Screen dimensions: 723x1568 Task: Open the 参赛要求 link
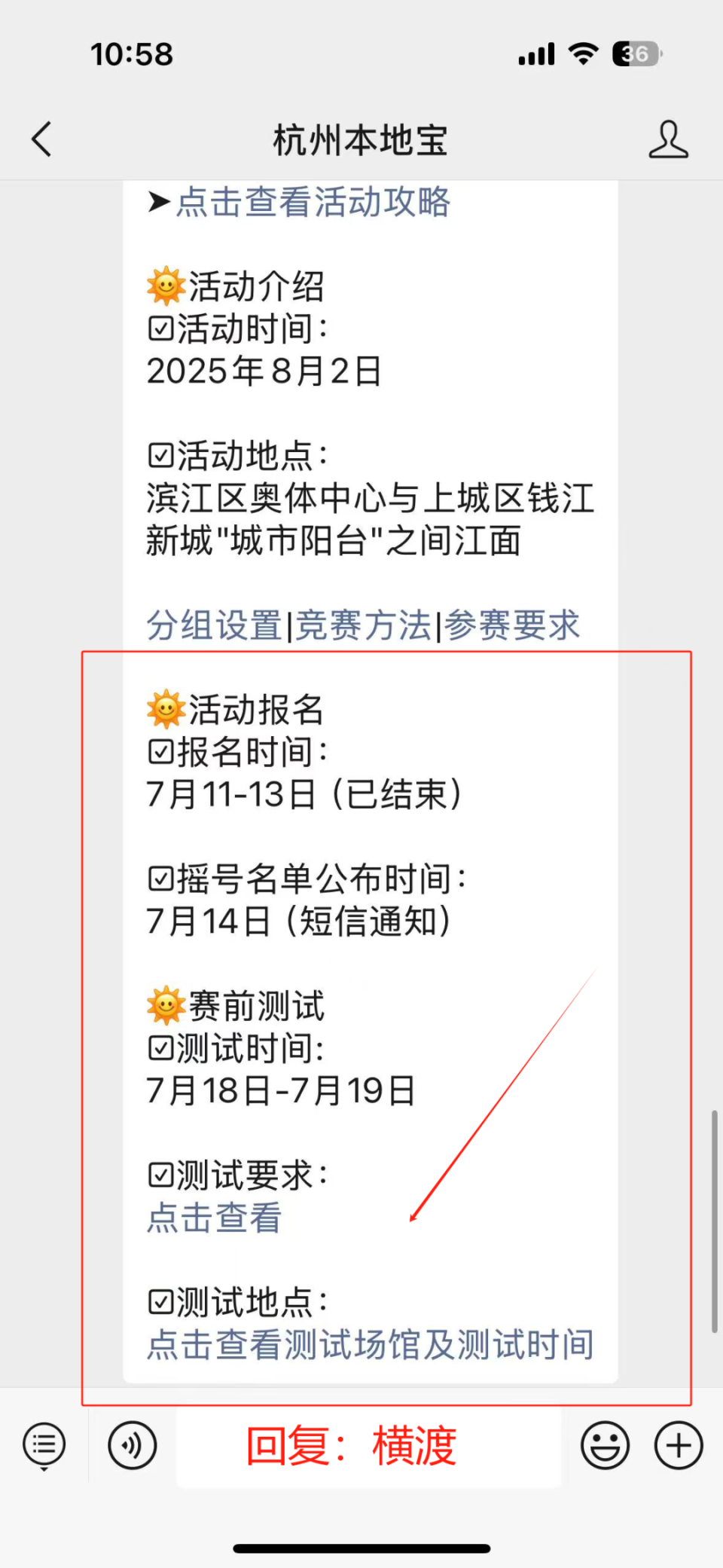[511, 625]
